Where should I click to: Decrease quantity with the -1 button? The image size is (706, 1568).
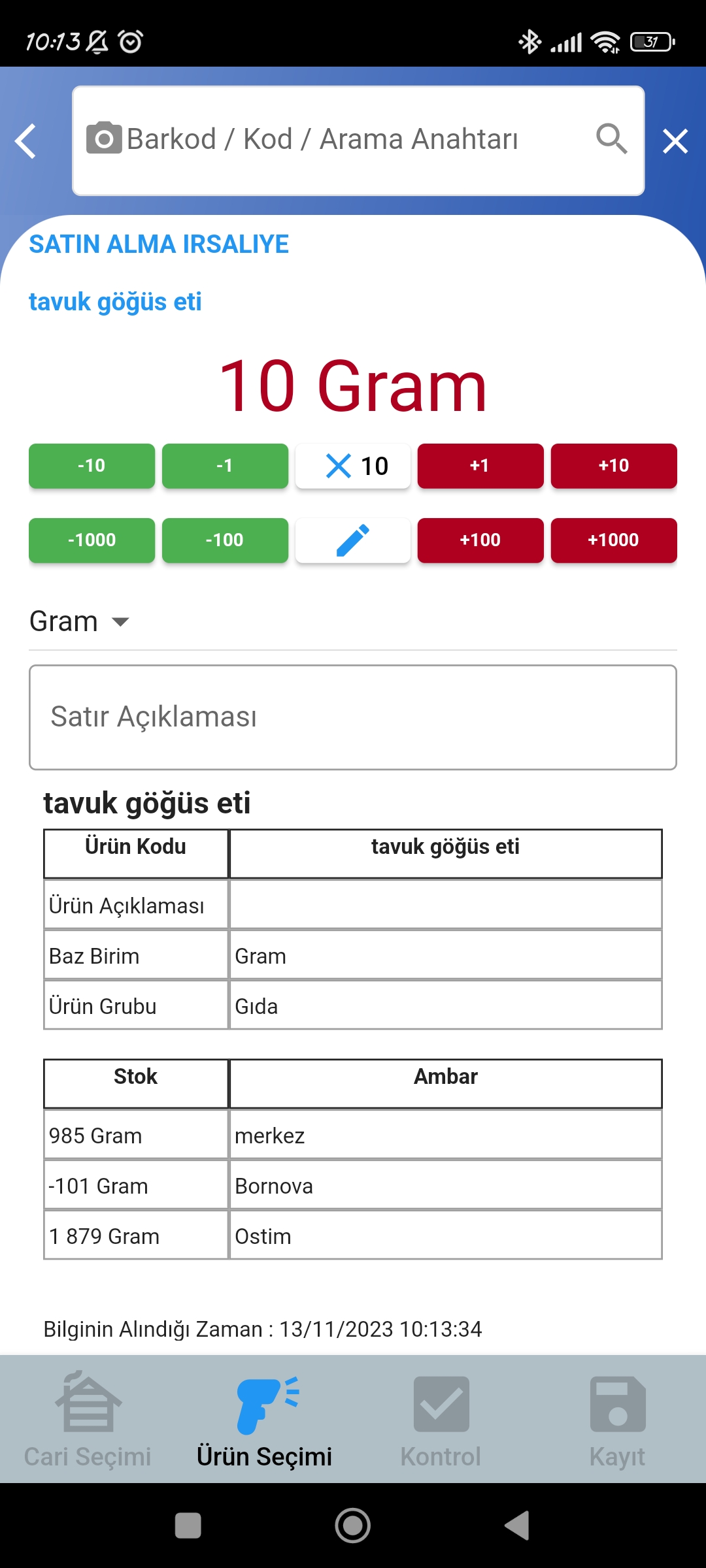point(225,466)
